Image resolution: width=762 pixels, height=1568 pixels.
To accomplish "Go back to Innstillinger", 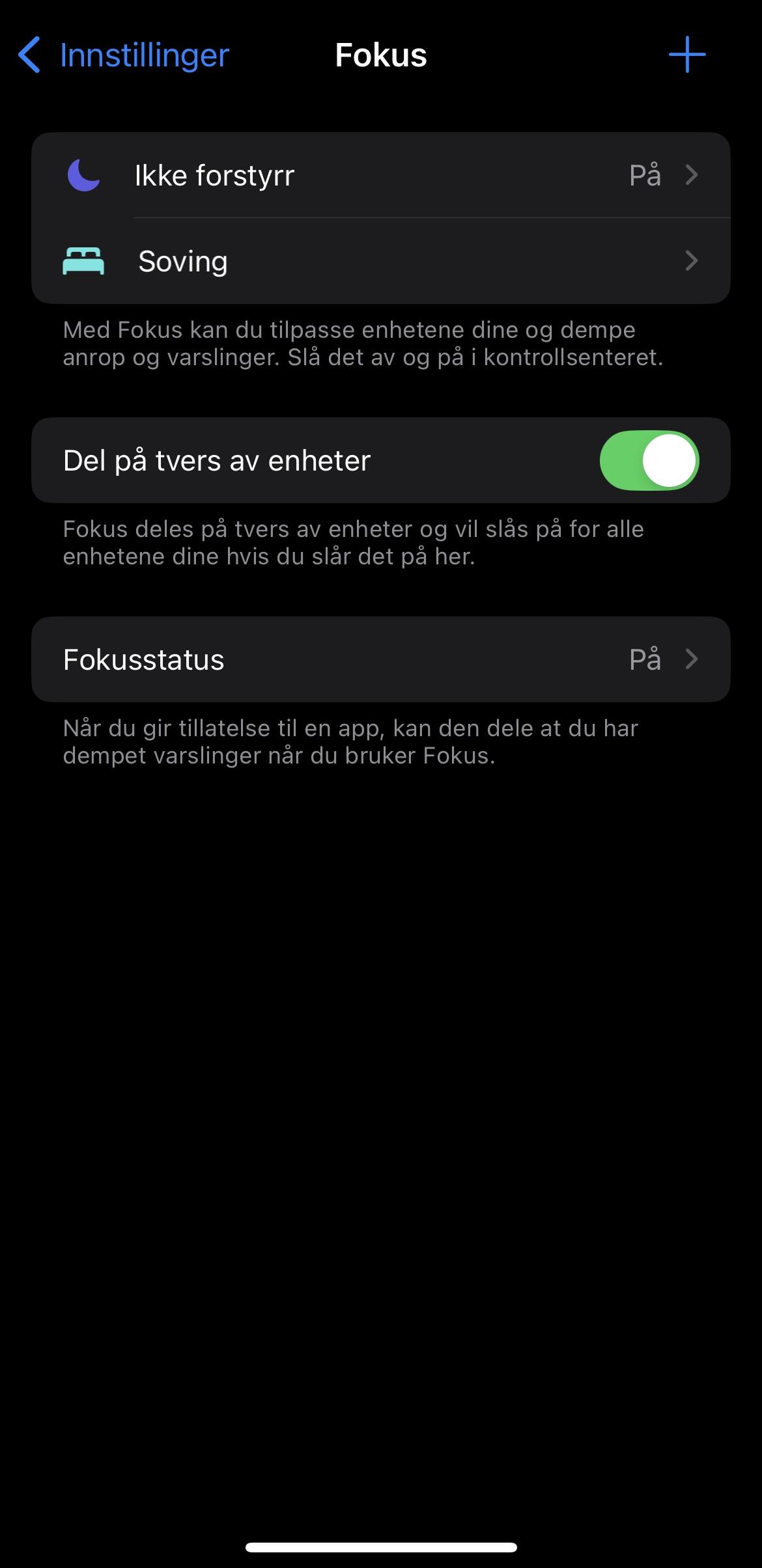I will (124, 55).
